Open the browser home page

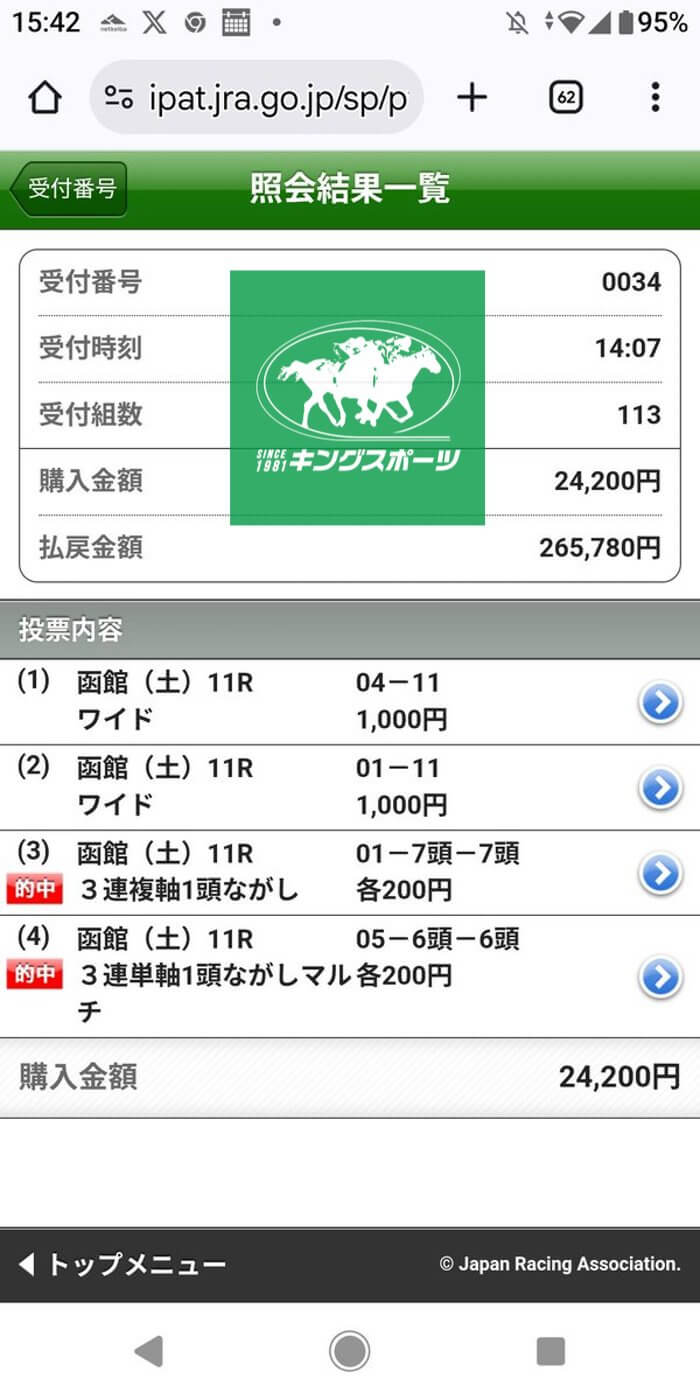coord(45,97)
